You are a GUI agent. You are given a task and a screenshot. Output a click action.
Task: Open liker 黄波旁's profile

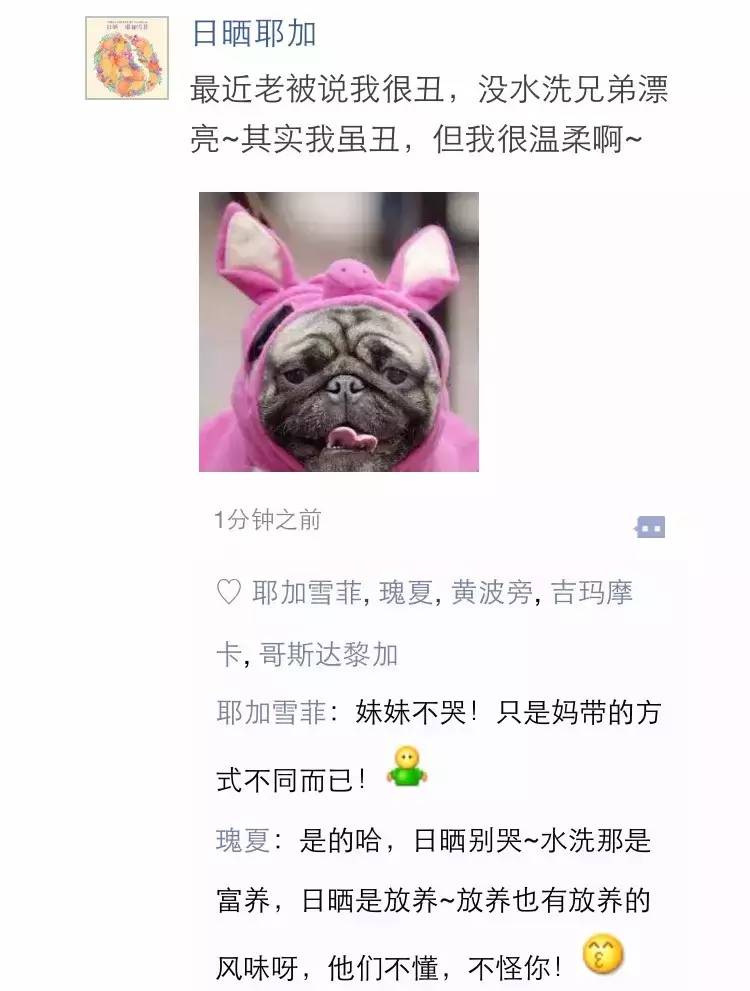click(x=491, y=593)
